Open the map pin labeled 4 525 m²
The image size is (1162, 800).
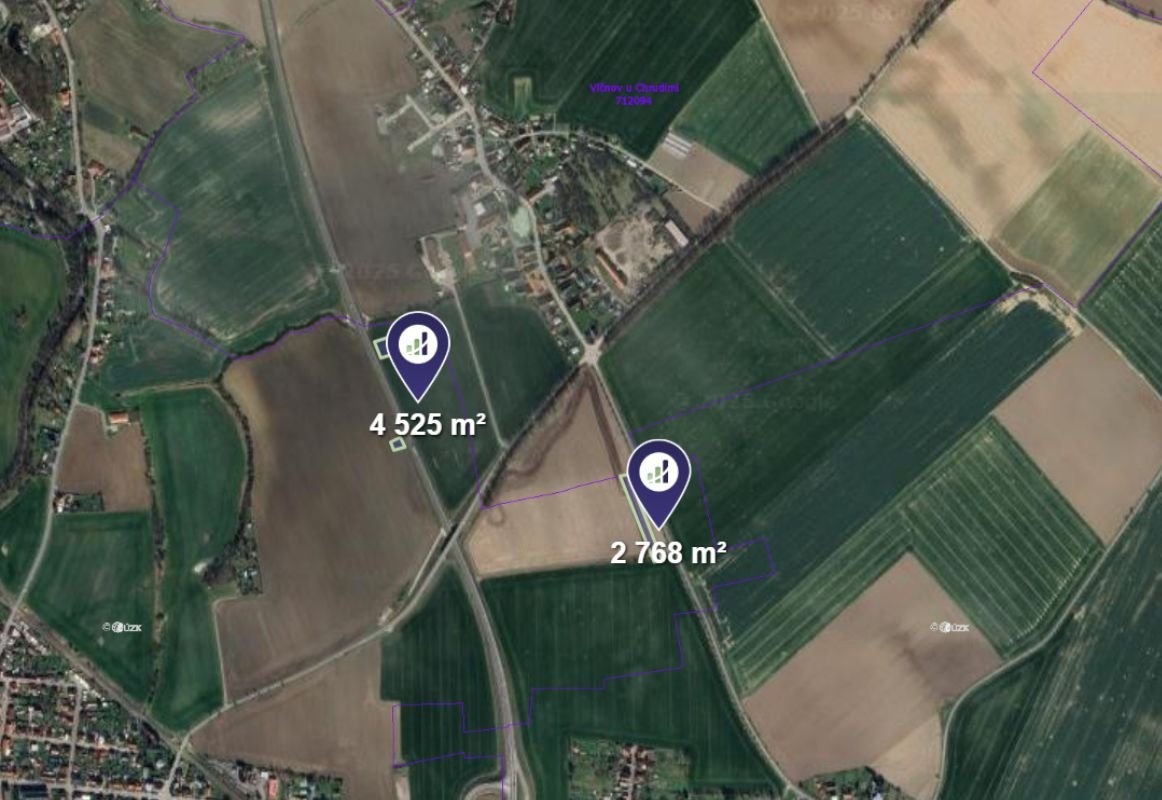[418, 349]
